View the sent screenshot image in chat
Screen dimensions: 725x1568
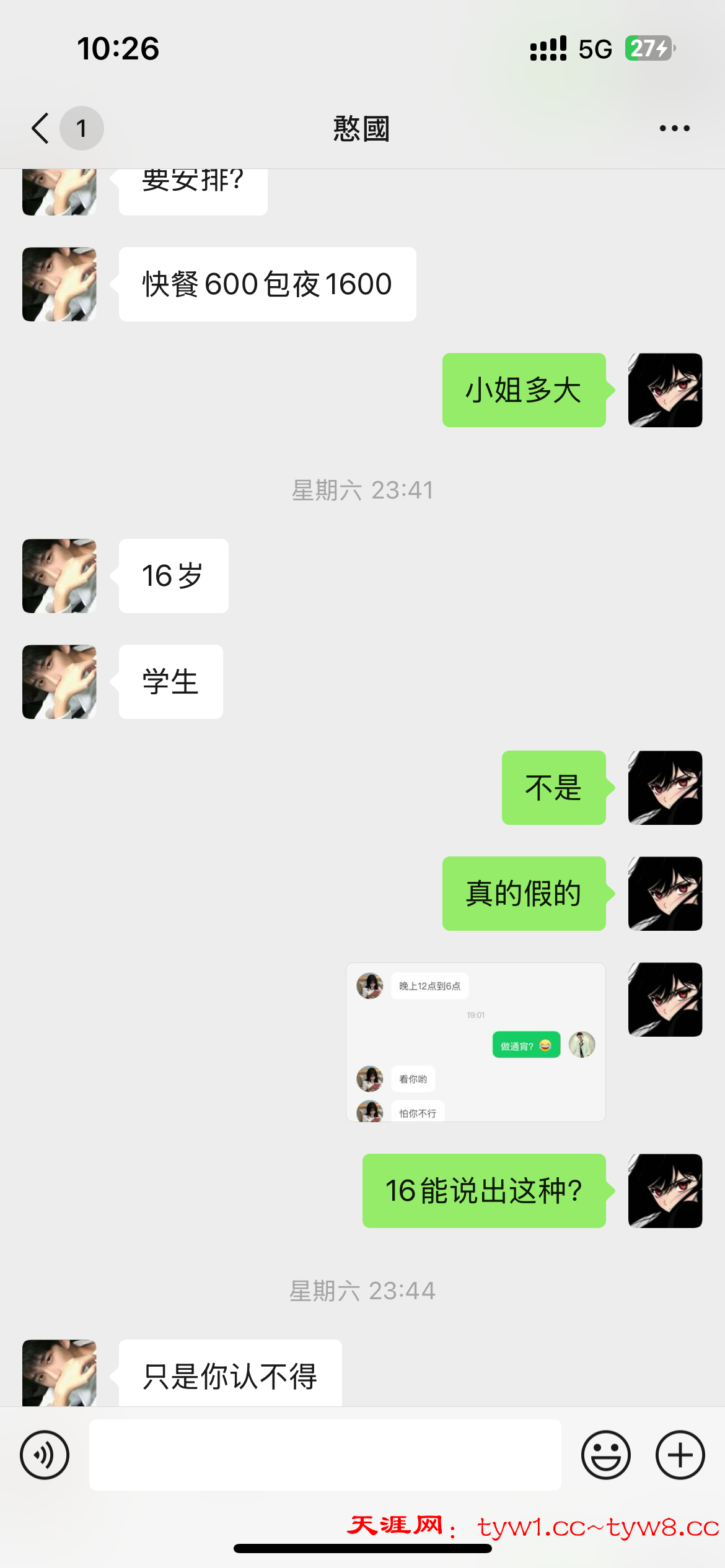pos(475,1042)
